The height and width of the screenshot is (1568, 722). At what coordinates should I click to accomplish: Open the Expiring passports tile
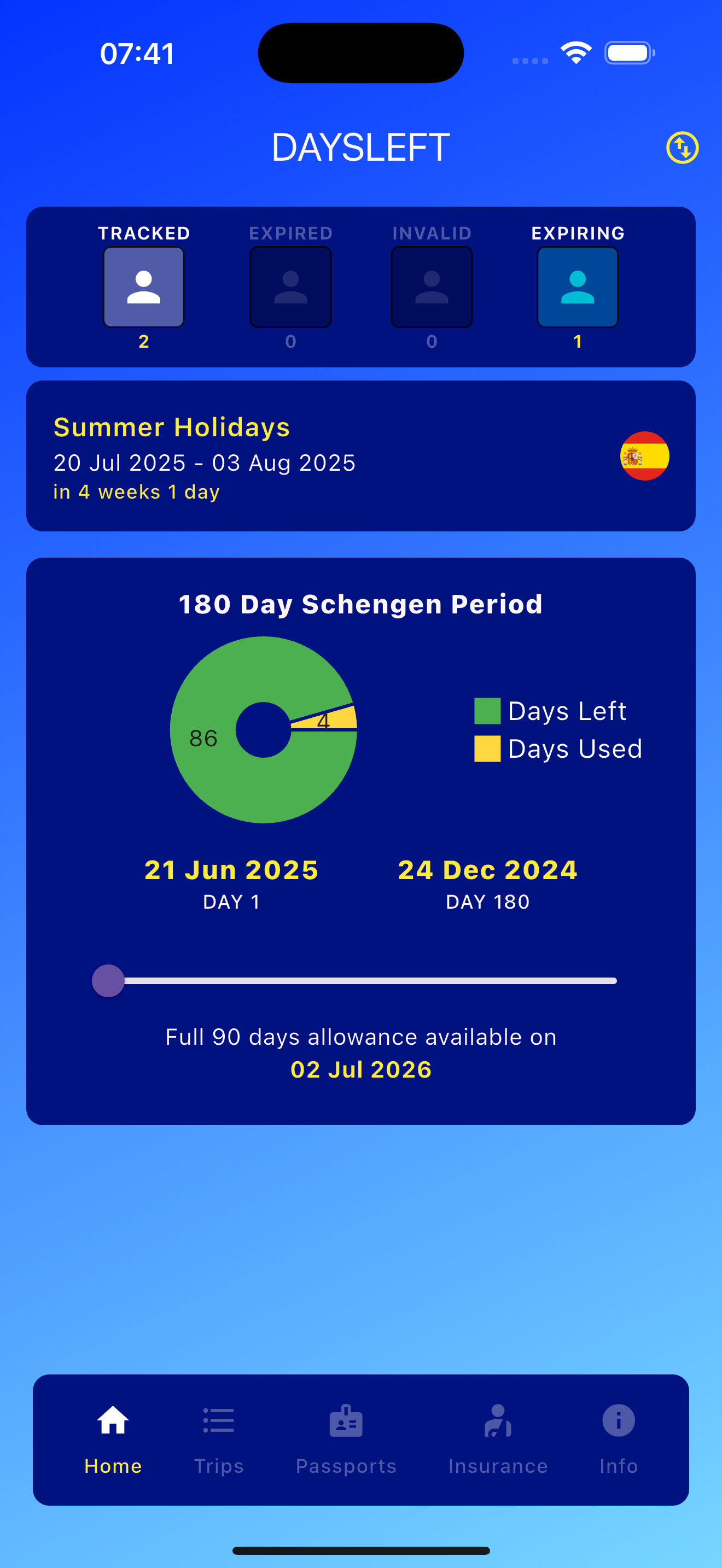point(577,288)
